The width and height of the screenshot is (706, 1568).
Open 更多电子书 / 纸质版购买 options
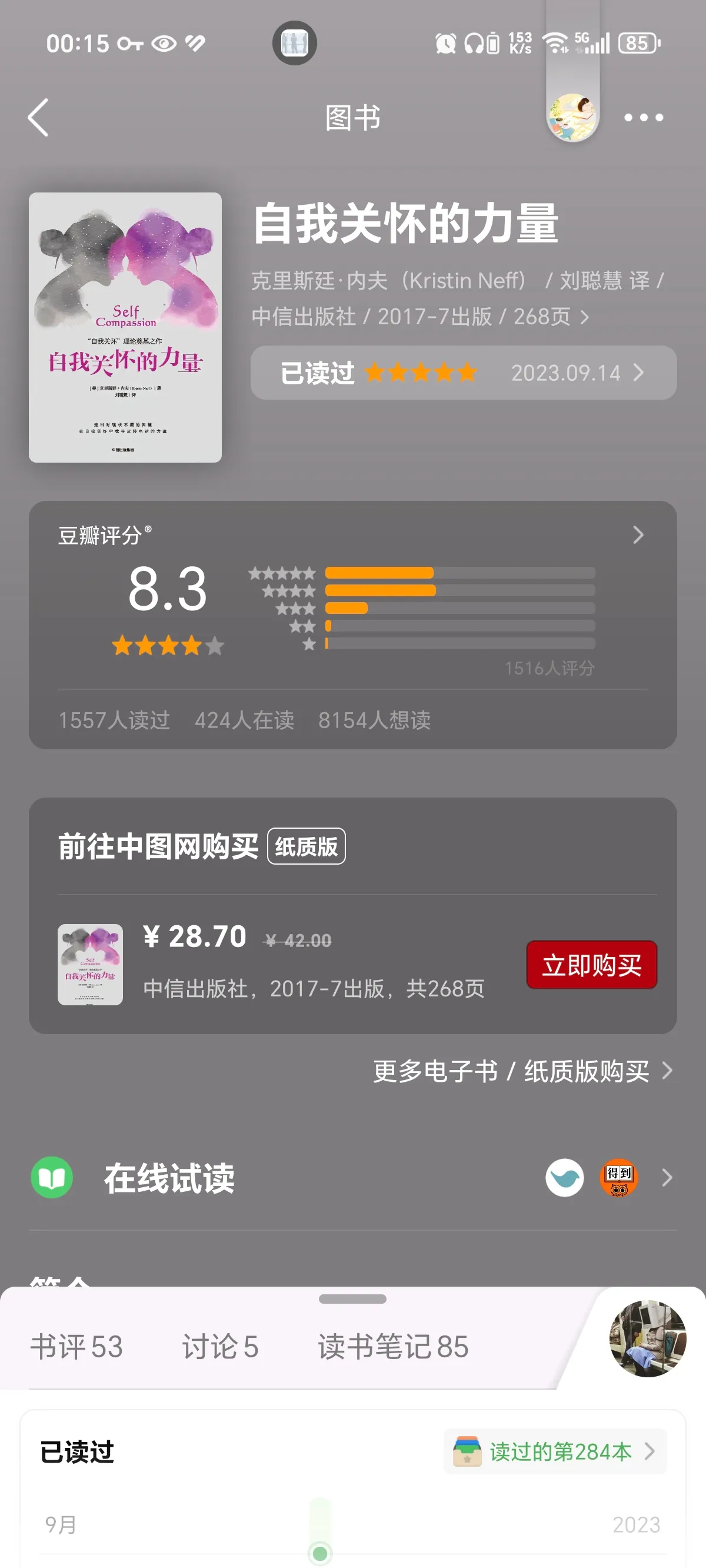(522, 1071)
